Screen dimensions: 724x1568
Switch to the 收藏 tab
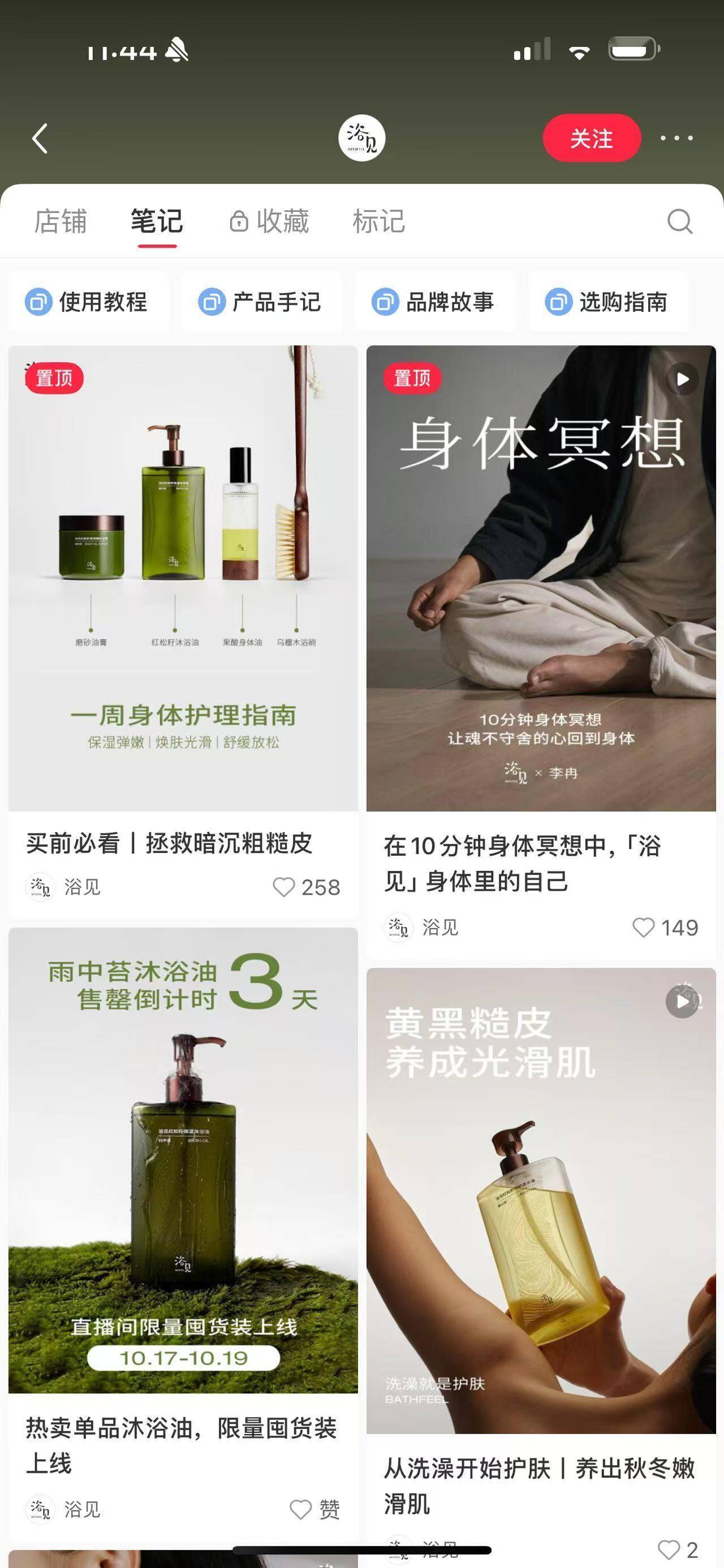pyautogui.click(x=269, y=221)
